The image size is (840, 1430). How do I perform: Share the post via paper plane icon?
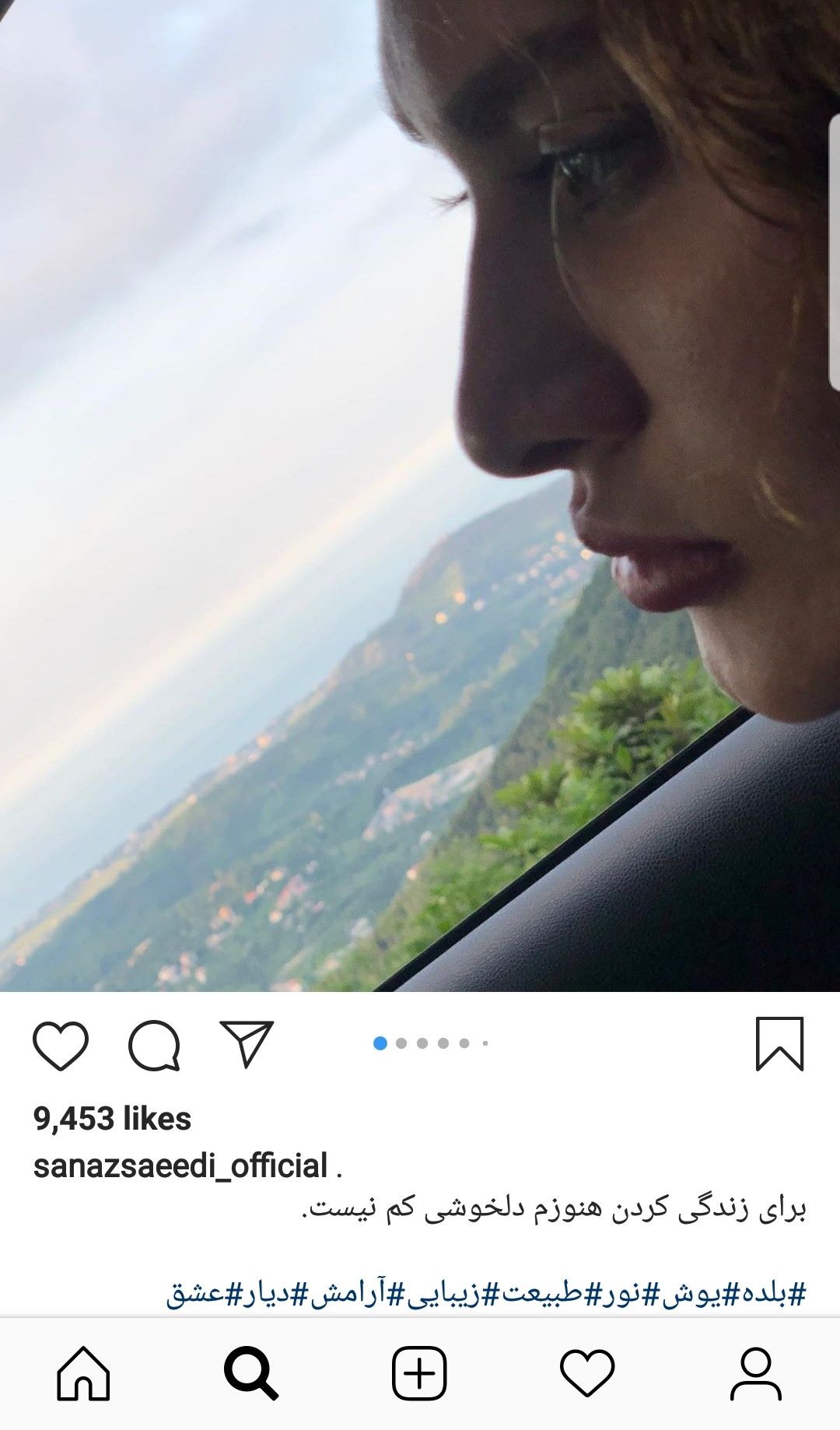click(x=247, y=1043)
